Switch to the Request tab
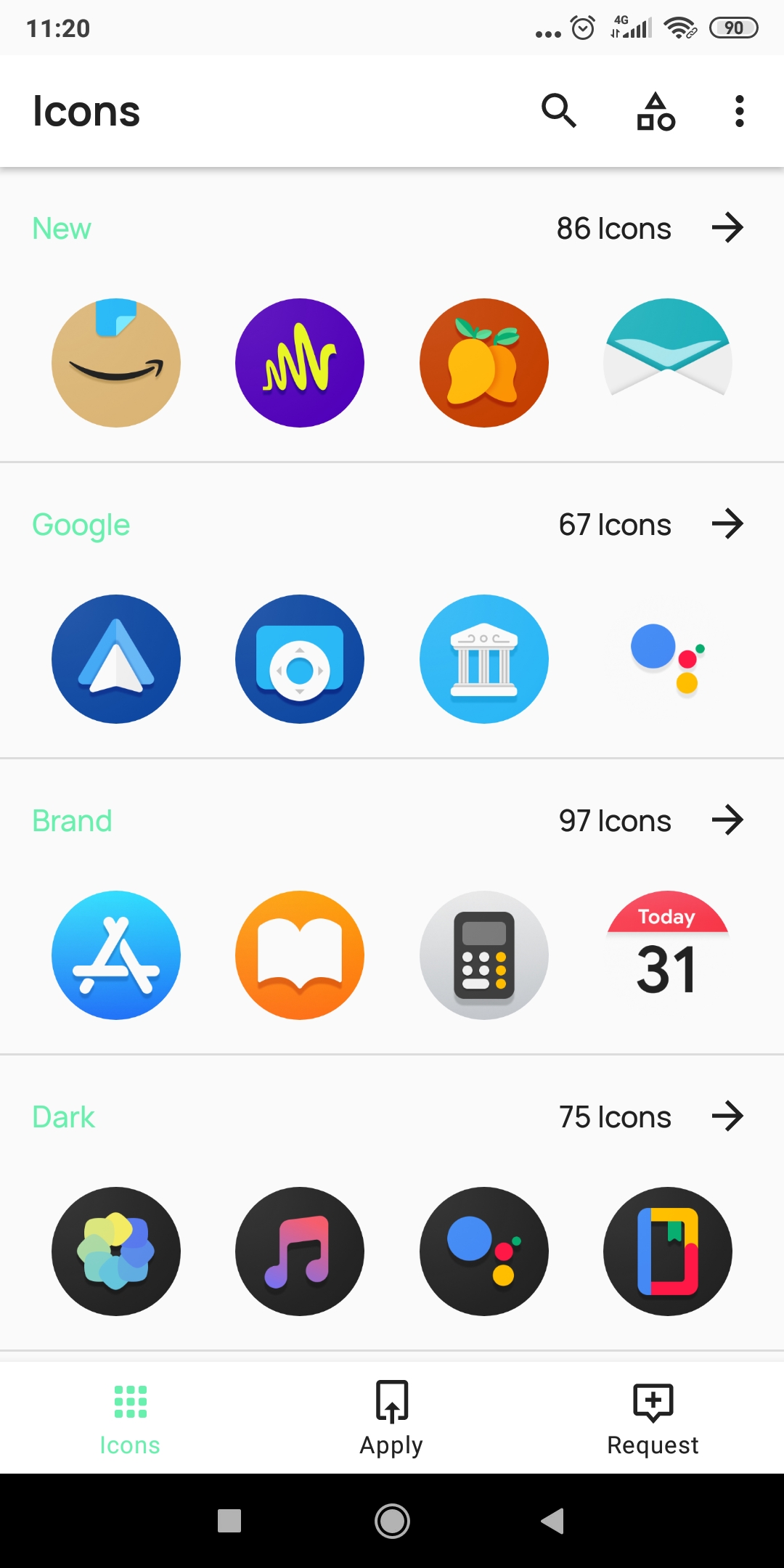This screenshot has height=1568, width=784. coord(653,1418)
